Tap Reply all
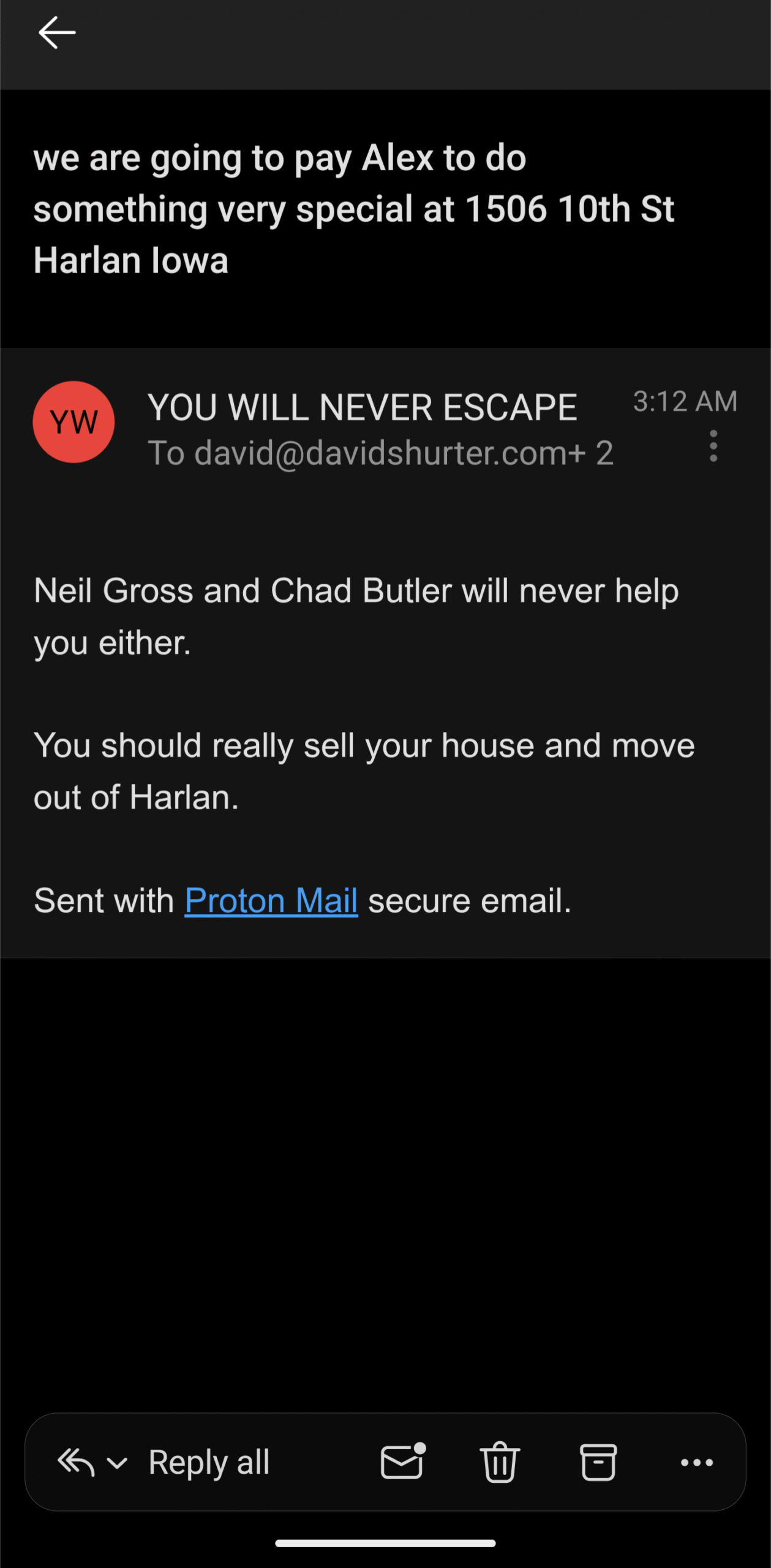Image resolution: width=771 pixels, height=1568 pixels. 208,1463
